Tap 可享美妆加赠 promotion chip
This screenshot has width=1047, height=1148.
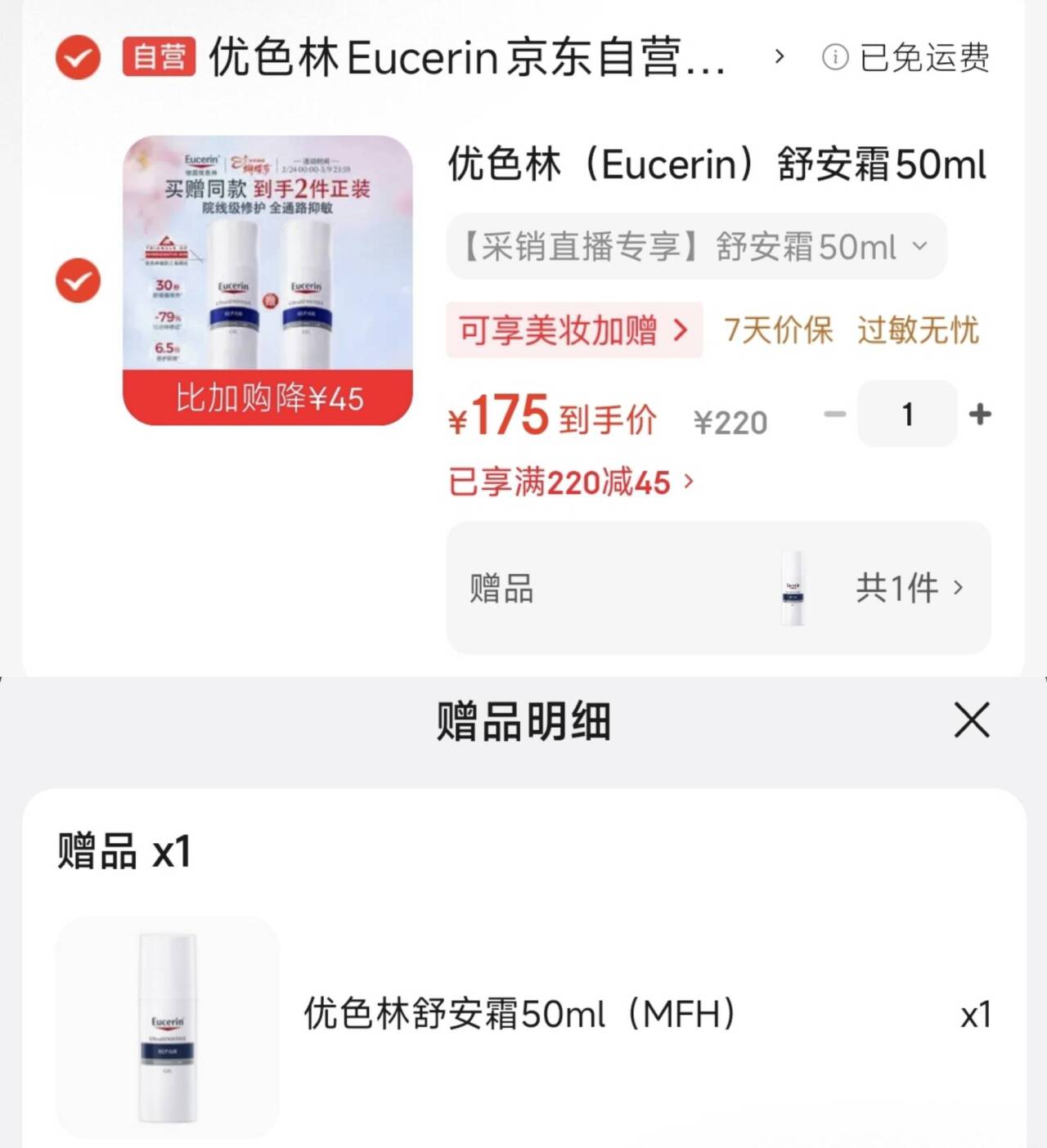click(573, 330)
